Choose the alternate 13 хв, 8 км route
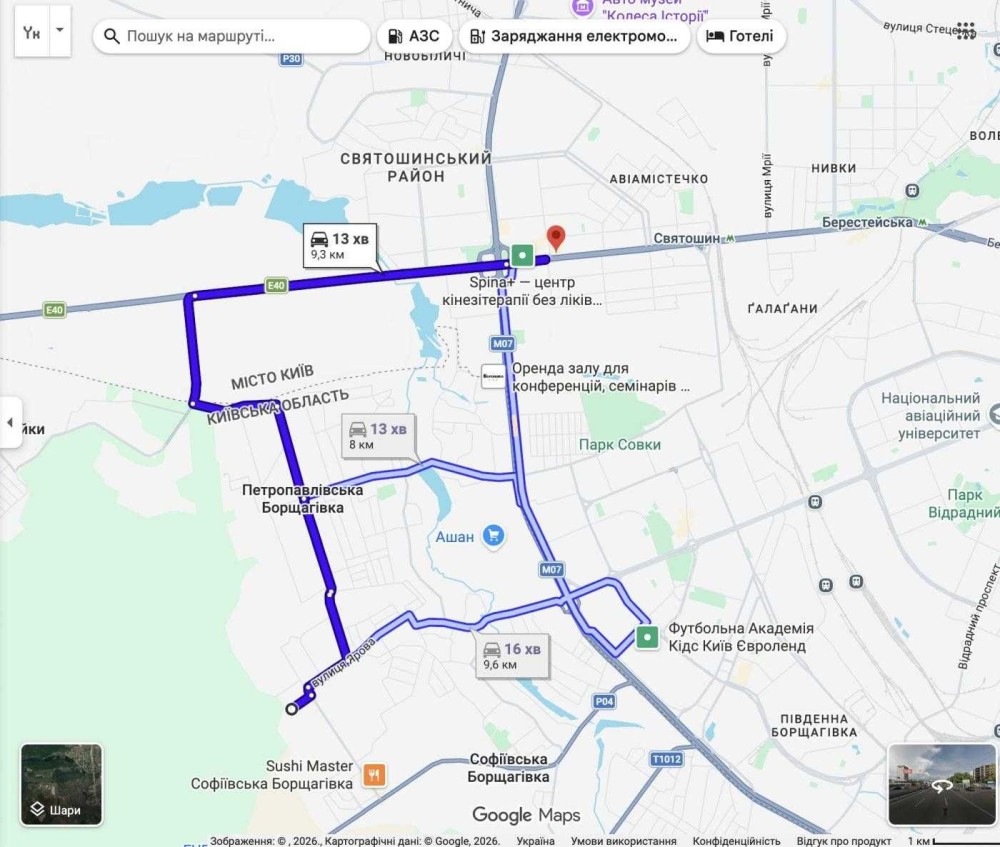 pos(378,436)
